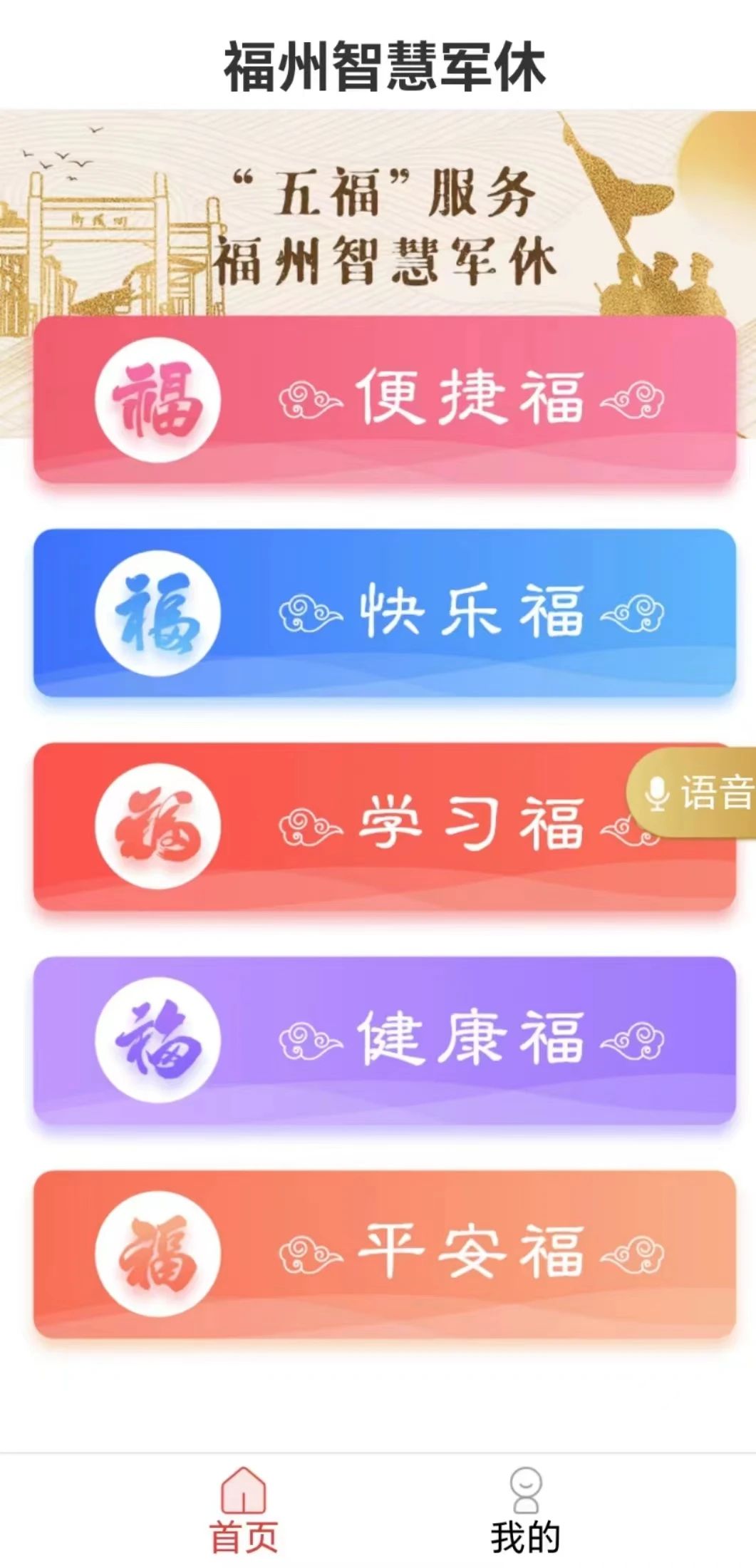The height and width of the screenshot is (1568, 756).
Task: Switch to the 首页 tab
Action: [243, 1510]
